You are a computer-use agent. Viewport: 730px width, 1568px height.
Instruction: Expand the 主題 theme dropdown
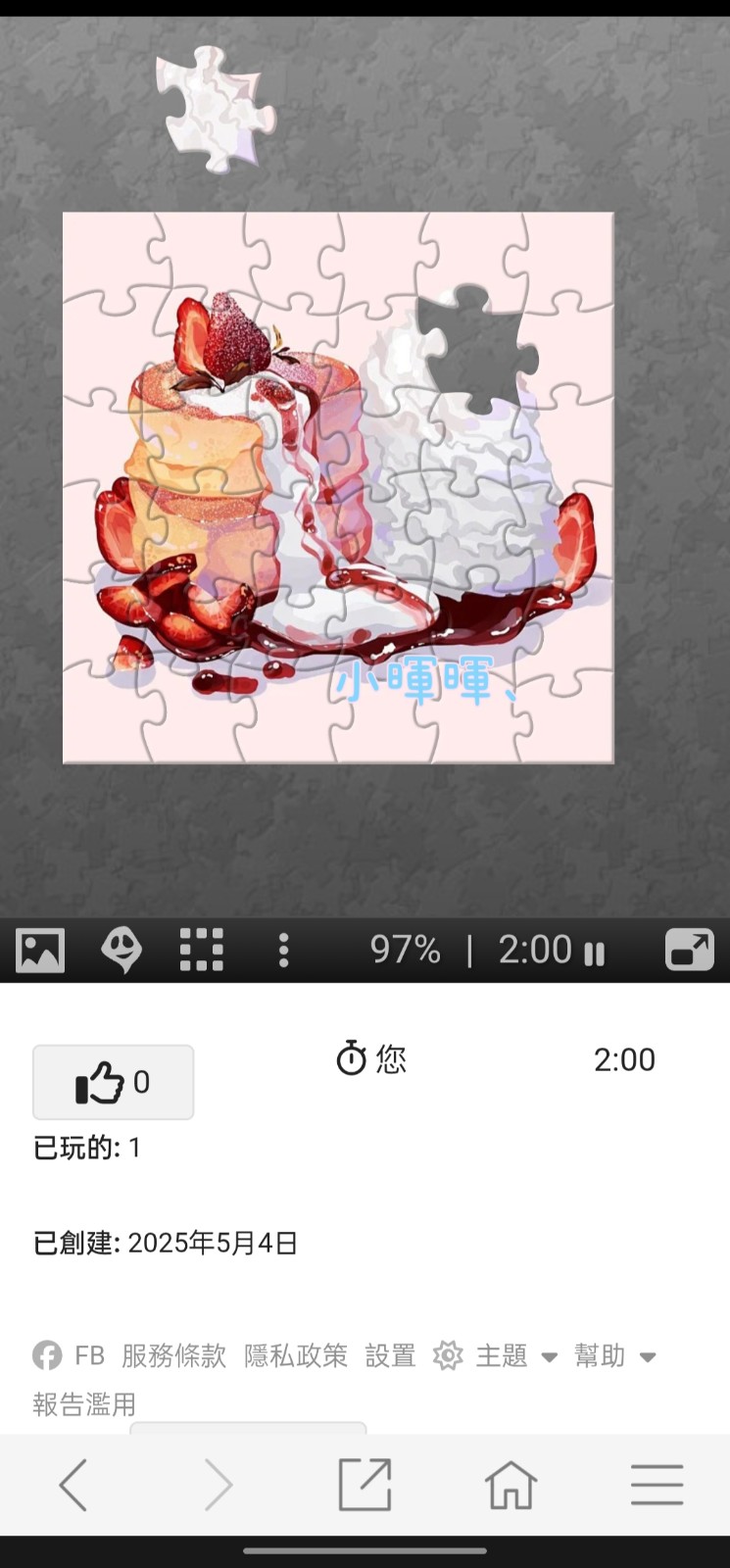(x=496, y=1356)
